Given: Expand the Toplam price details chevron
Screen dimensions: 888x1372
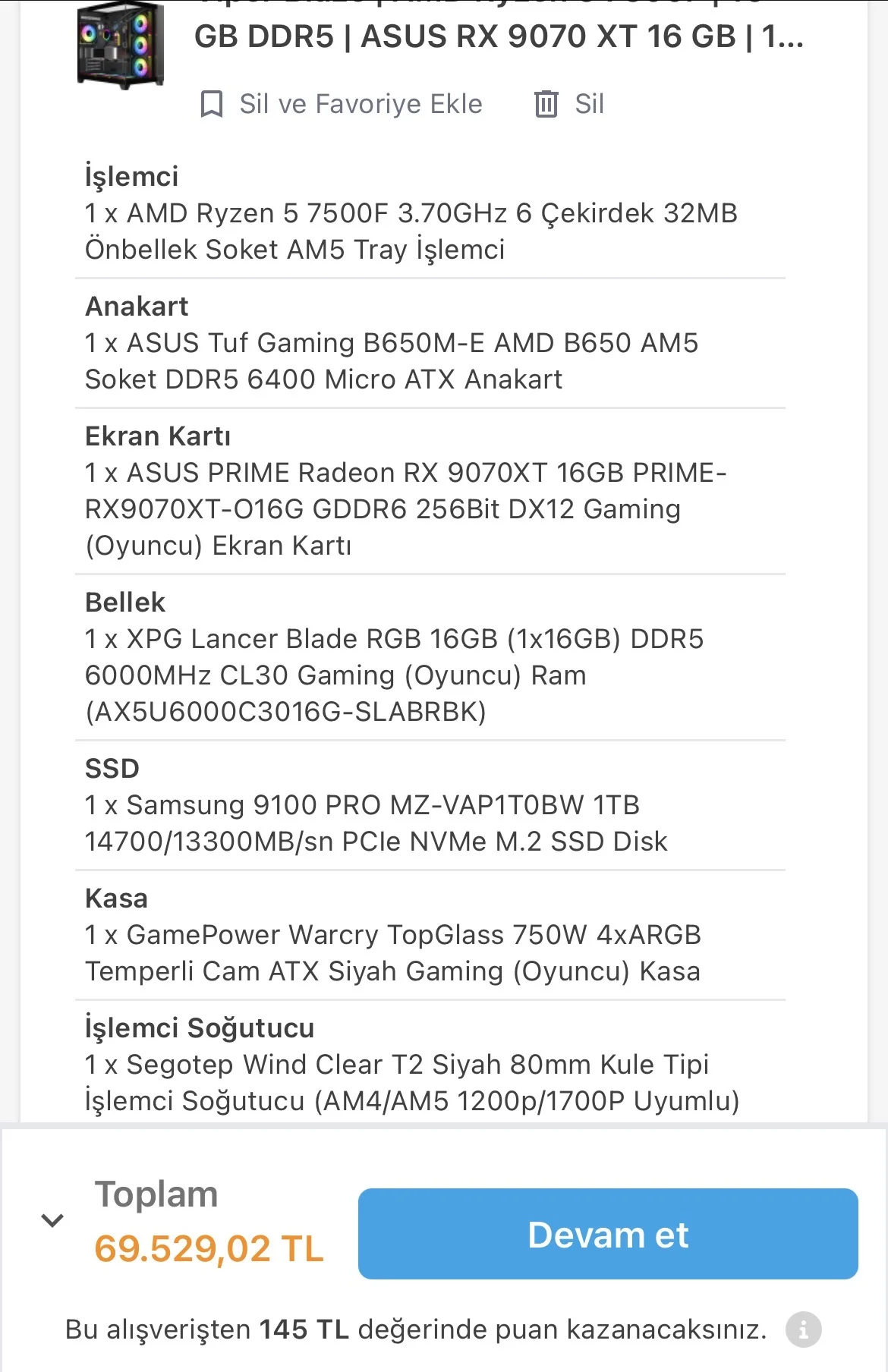Looking at the screenshot, I should (52, 1220).
